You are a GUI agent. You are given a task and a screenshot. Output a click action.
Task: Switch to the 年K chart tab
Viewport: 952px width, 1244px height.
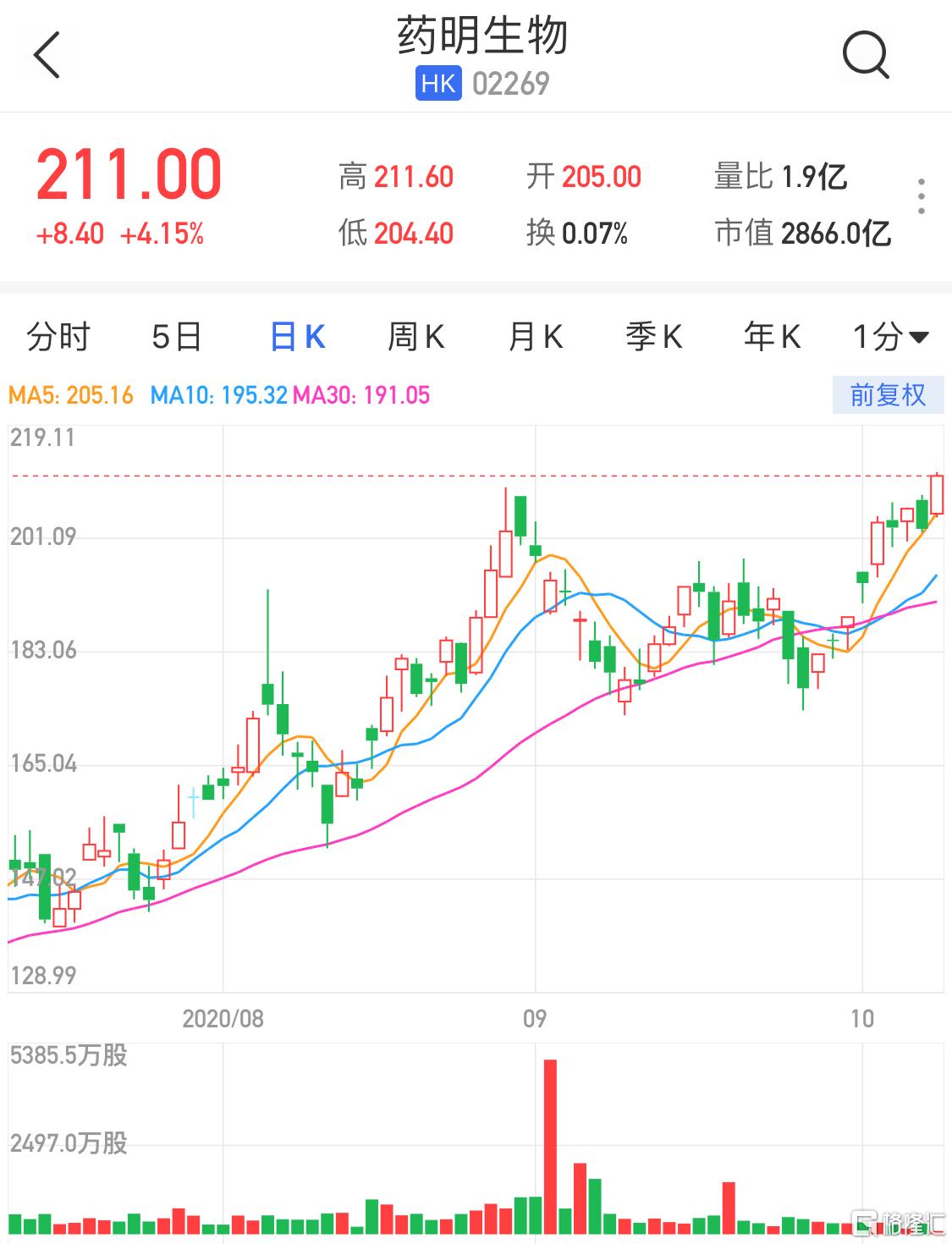click(x=772, y=337)
